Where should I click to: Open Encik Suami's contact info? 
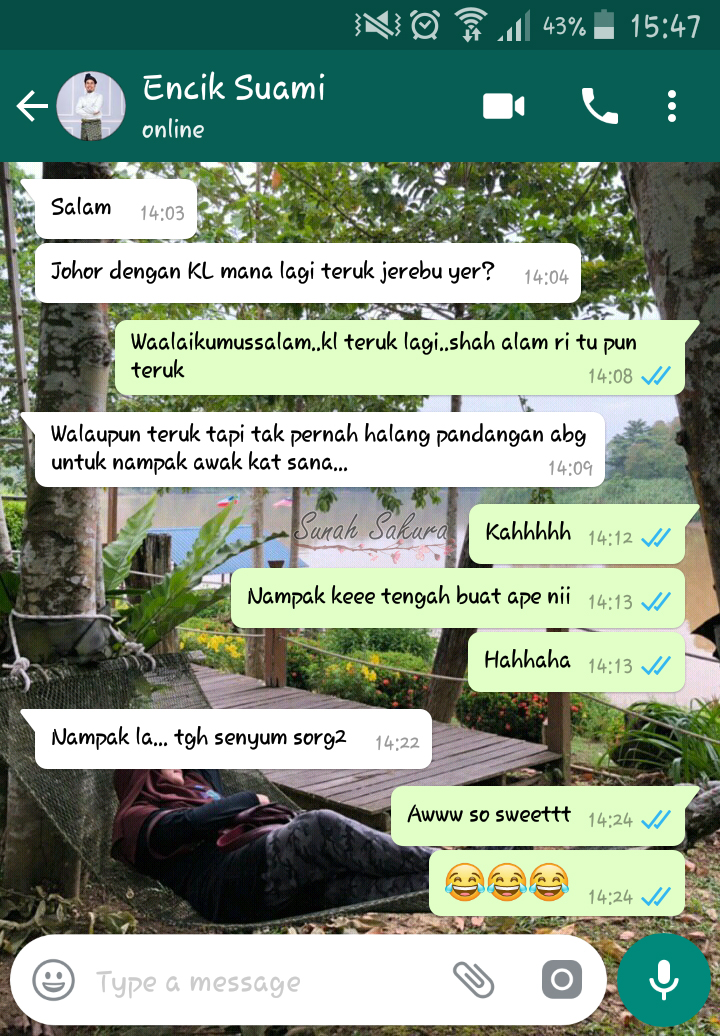coord(234,105)
